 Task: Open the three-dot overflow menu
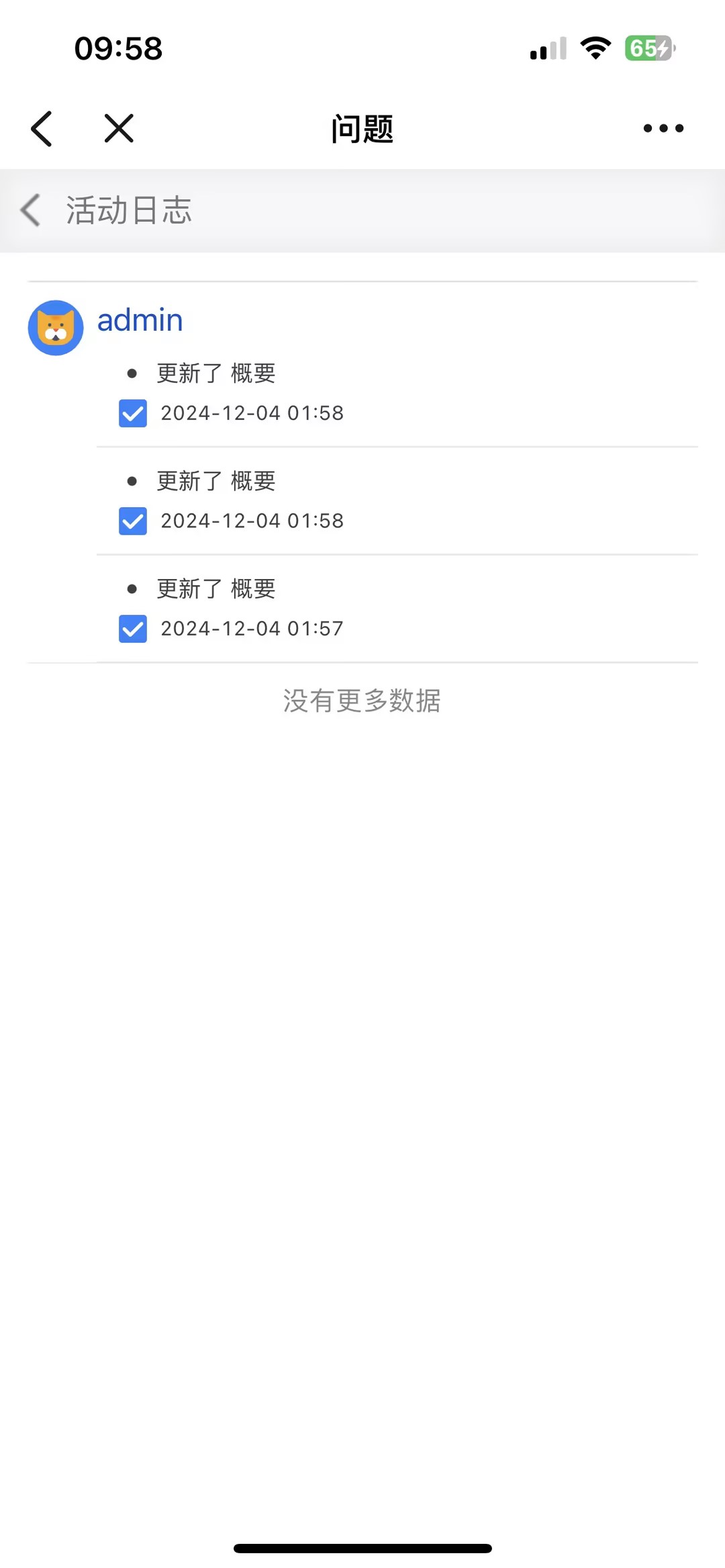[x=663, y=128]
